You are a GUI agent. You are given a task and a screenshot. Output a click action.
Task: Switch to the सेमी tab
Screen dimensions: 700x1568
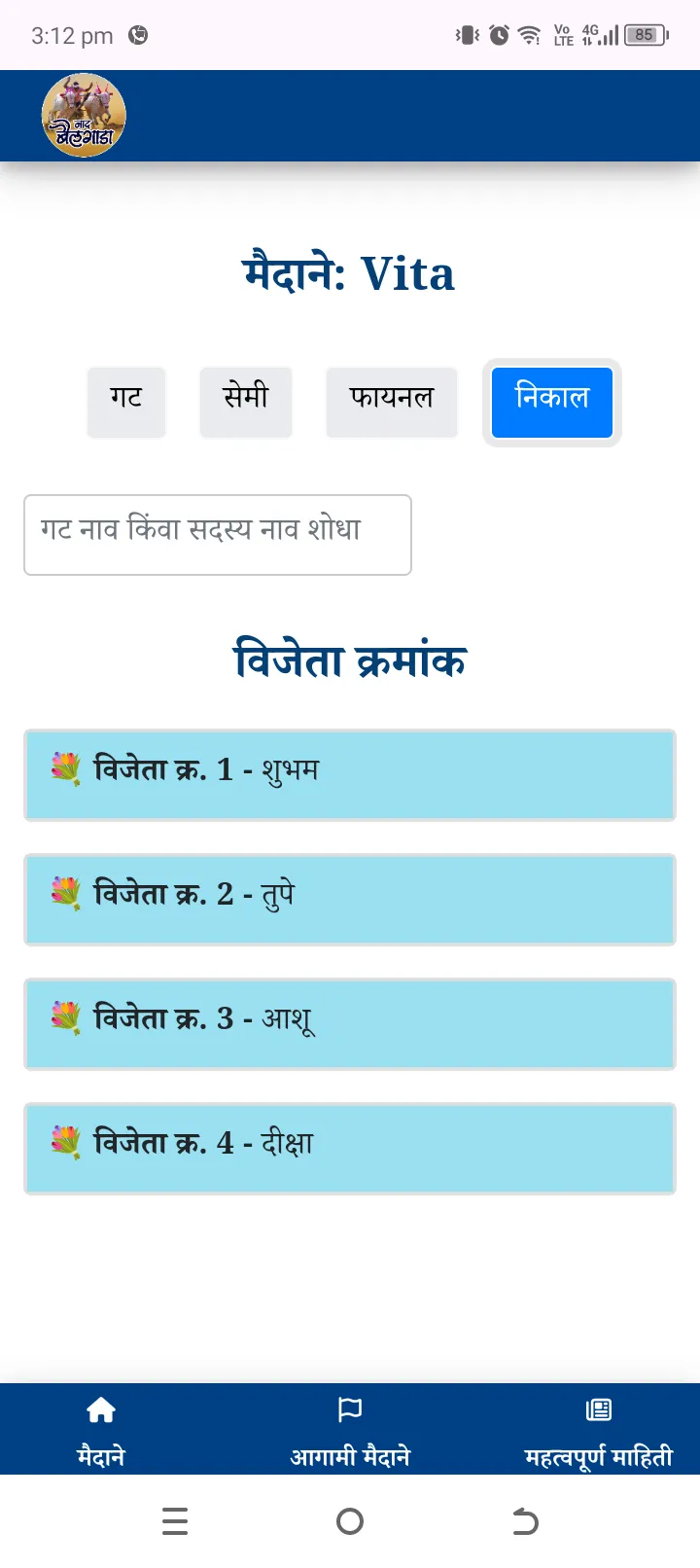(246, 402)
